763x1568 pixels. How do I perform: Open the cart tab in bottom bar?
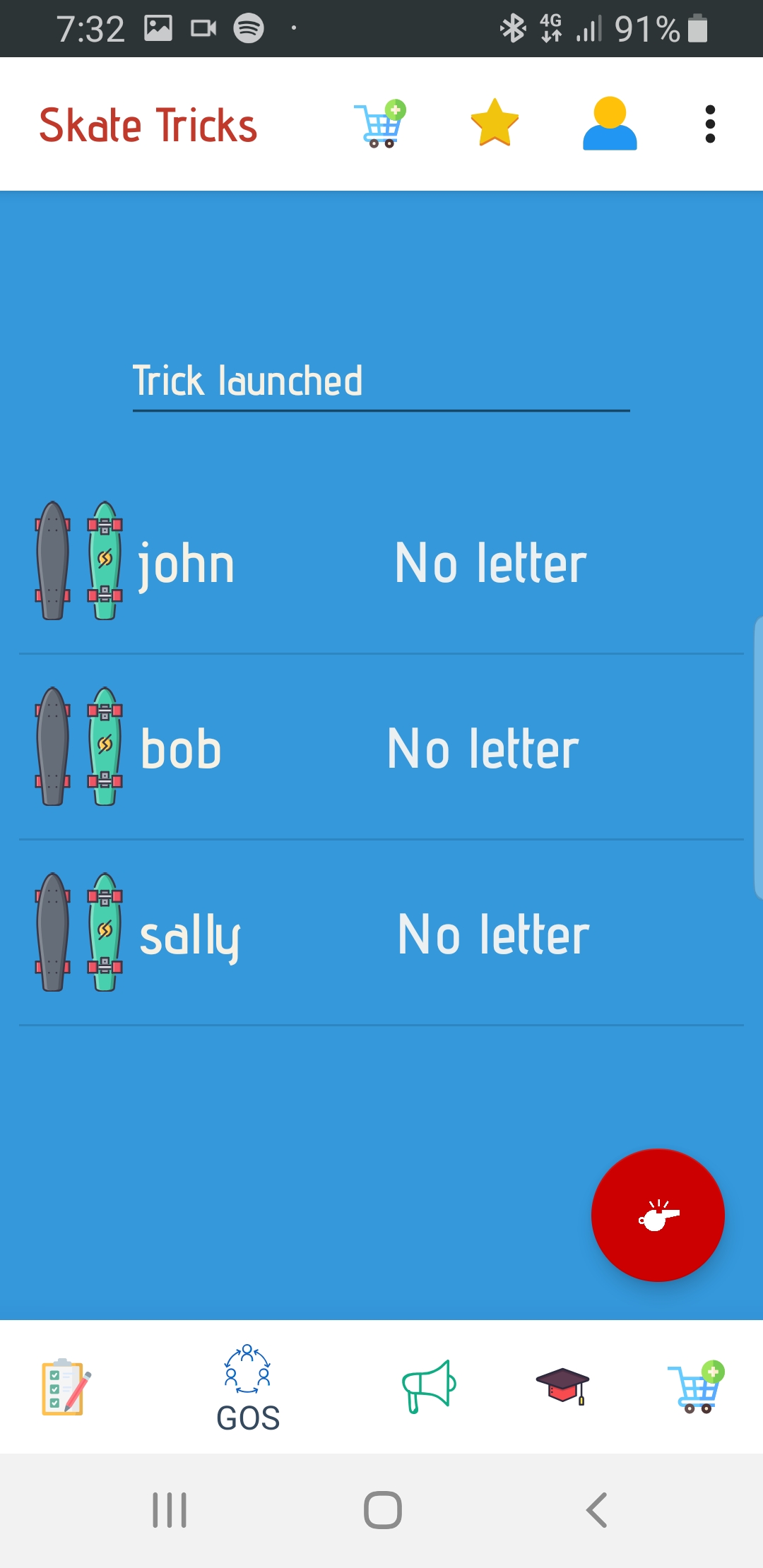[696, 1386]
